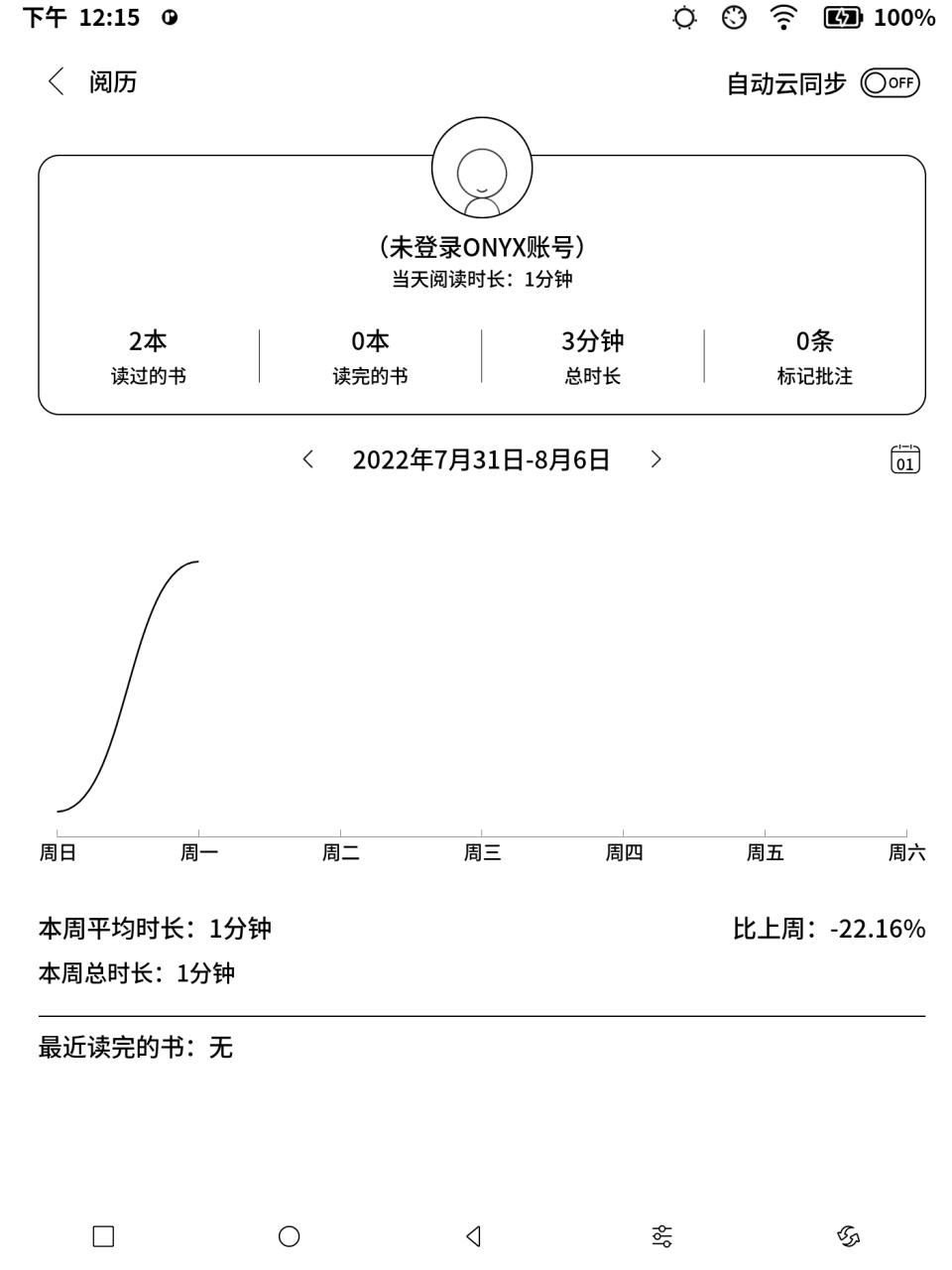Tap the home circle in the navigation bar
Viewport: 952px width, 1270px height.
tap(289, 1236)
